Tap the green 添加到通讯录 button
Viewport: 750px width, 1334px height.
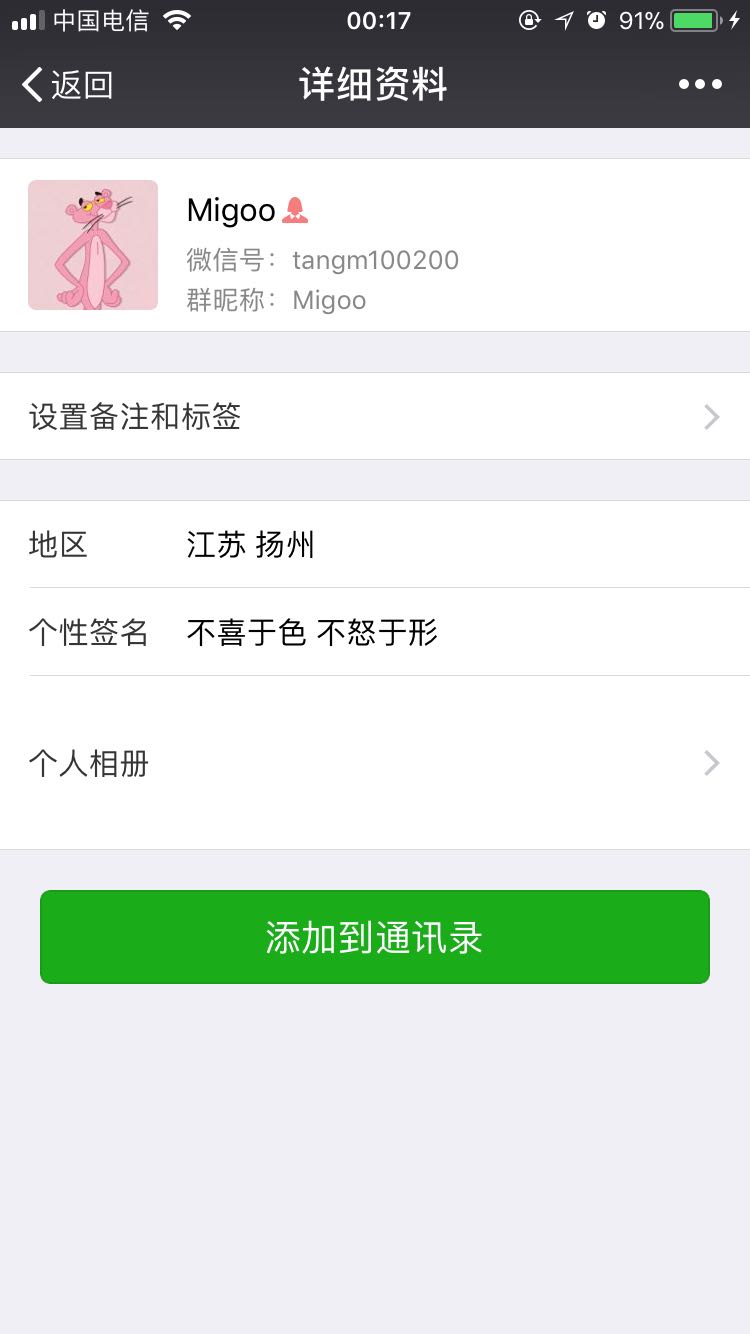coord(375,937)
